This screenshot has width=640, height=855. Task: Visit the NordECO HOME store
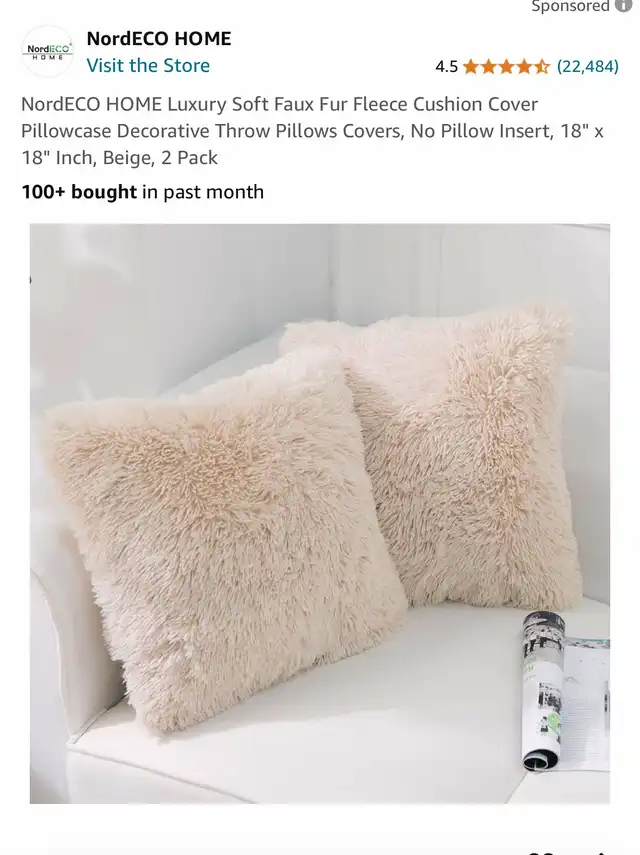click(x=148, y=66)
